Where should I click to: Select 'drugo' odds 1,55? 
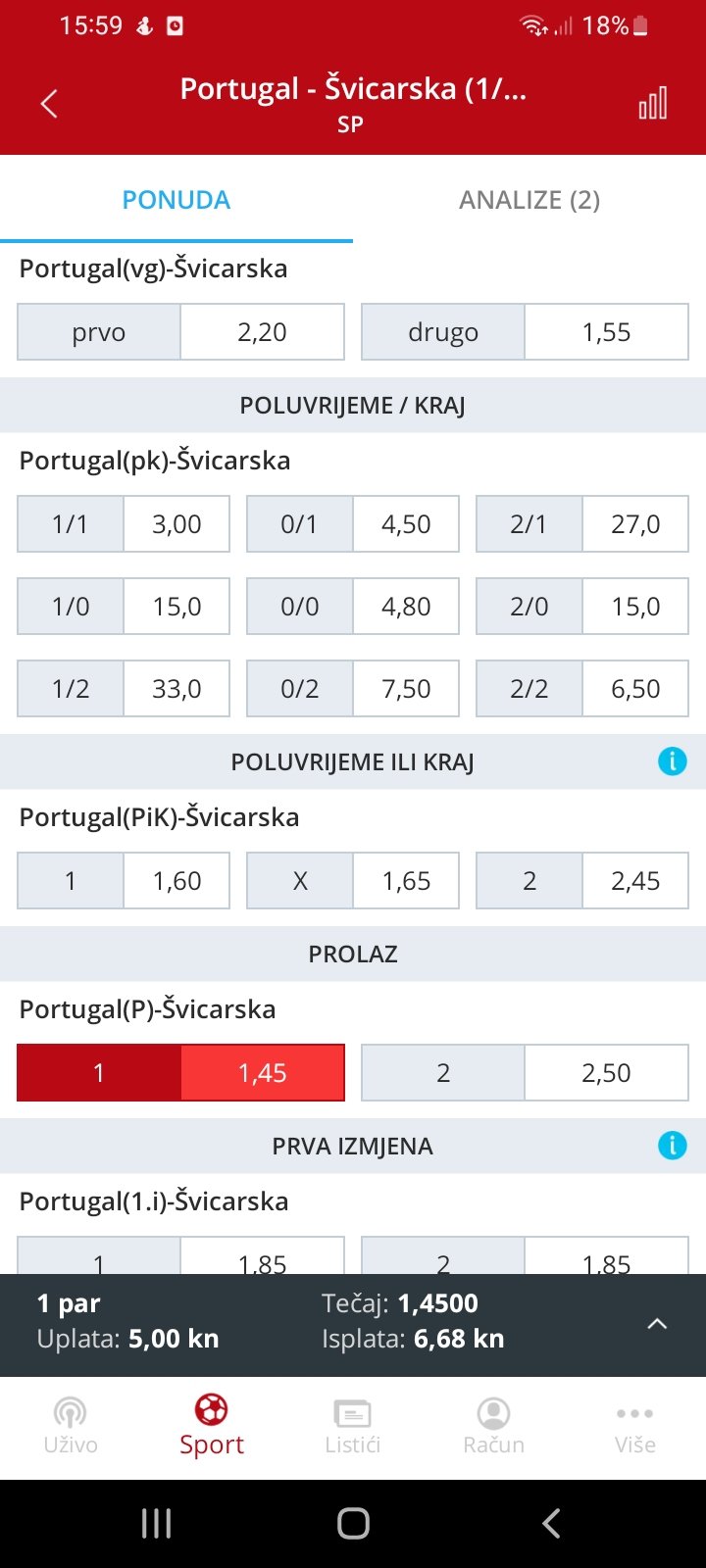click(x=525, y=332)
